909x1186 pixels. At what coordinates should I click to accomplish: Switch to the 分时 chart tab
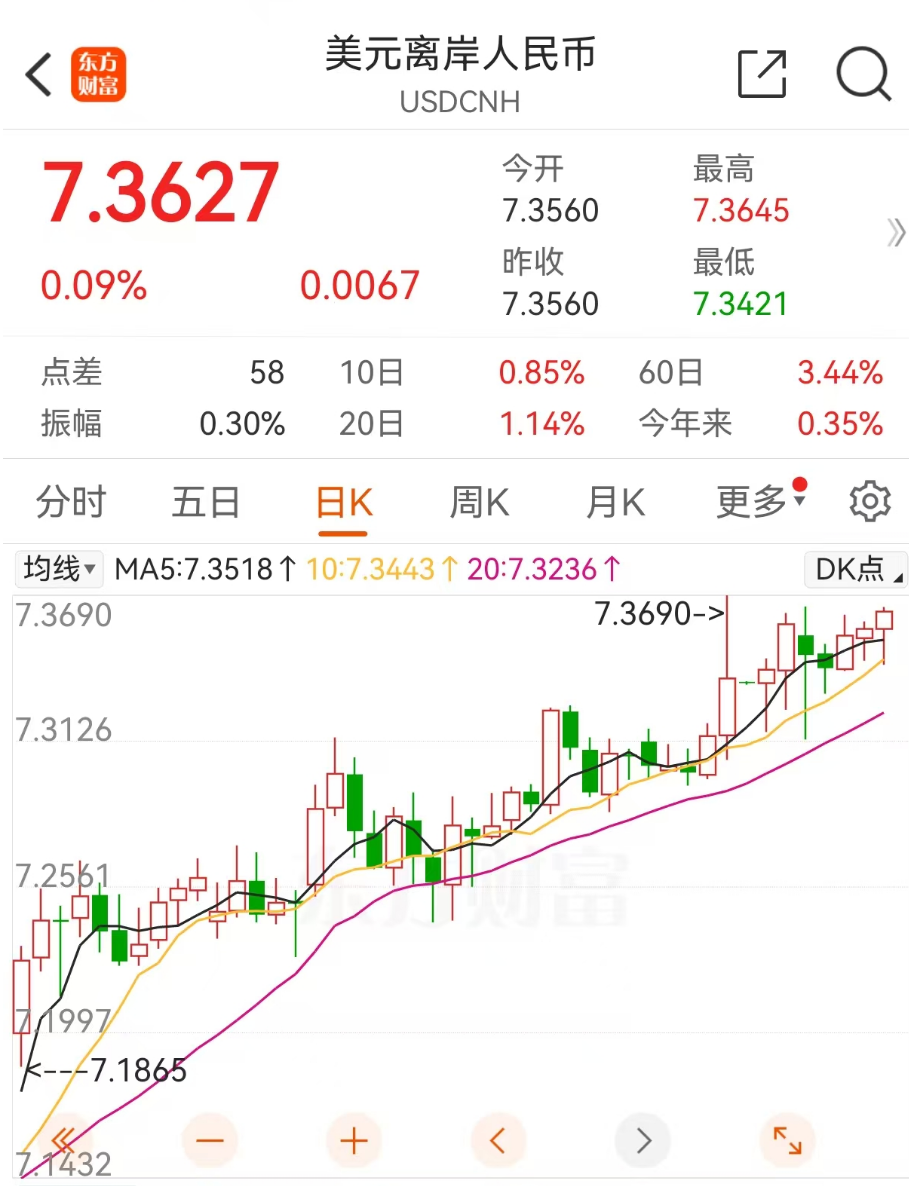(70, 502)
